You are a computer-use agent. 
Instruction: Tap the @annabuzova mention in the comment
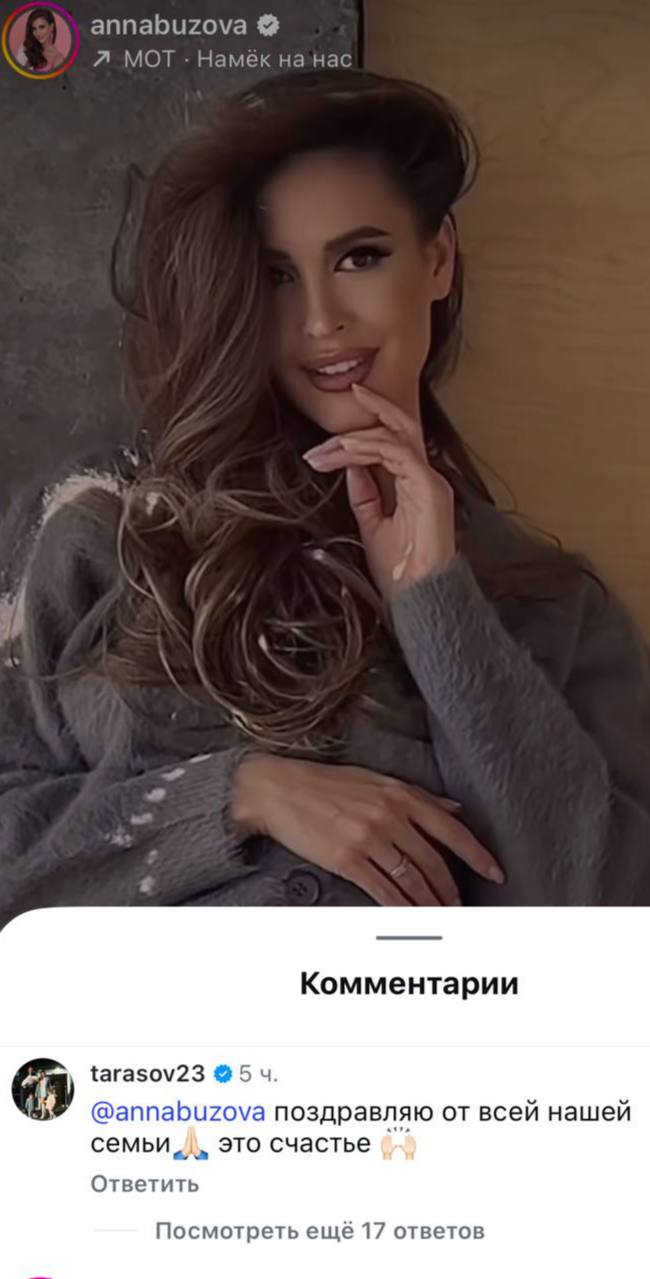pyautogui.click(x=178, y=1112)
